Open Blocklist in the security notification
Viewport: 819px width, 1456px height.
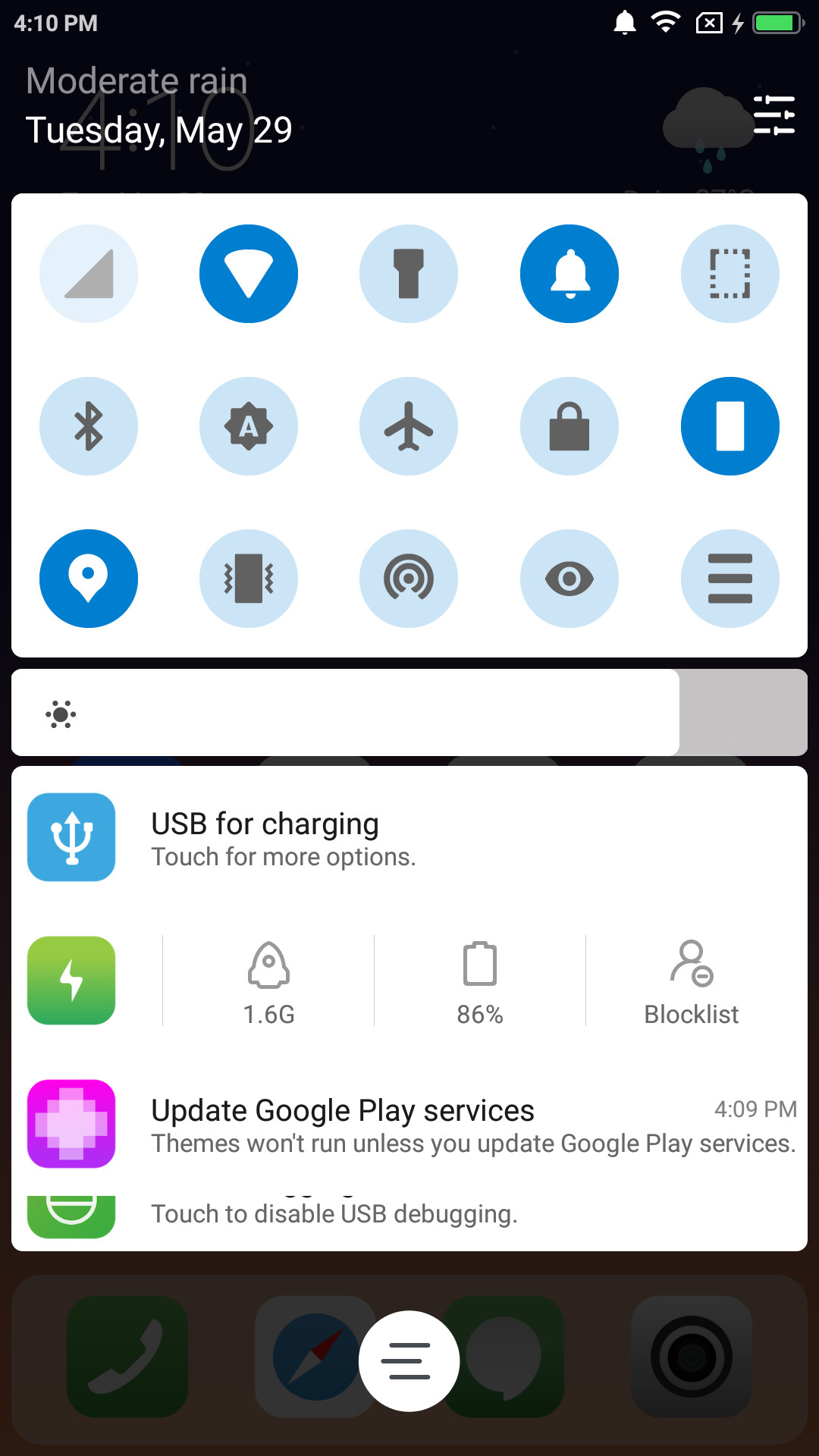691,982
